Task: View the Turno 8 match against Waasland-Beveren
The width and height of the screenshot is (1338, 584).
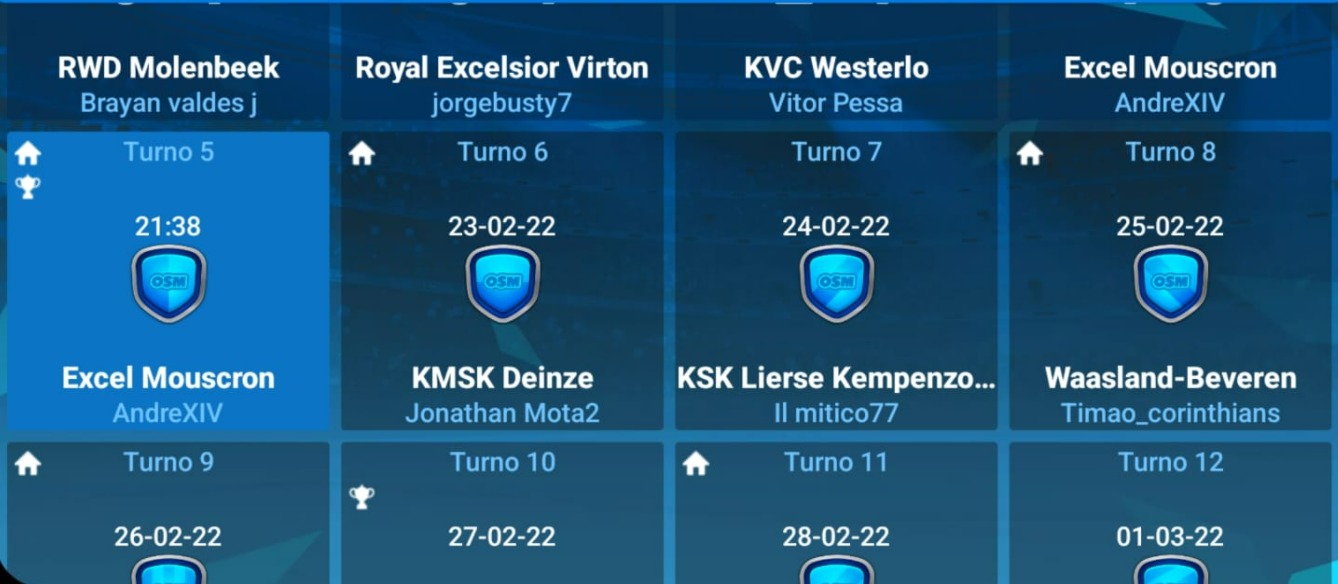Action: 1170,282
